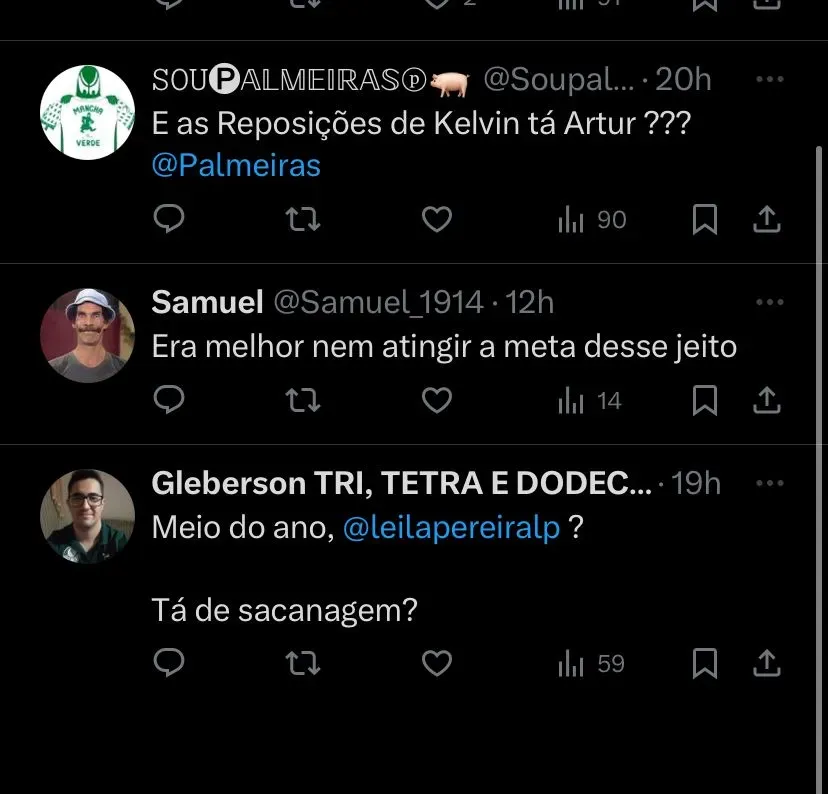Bookmark Gleberson's tweet
Viewport: 828px width, 794px height.
[x=705, y=664]
